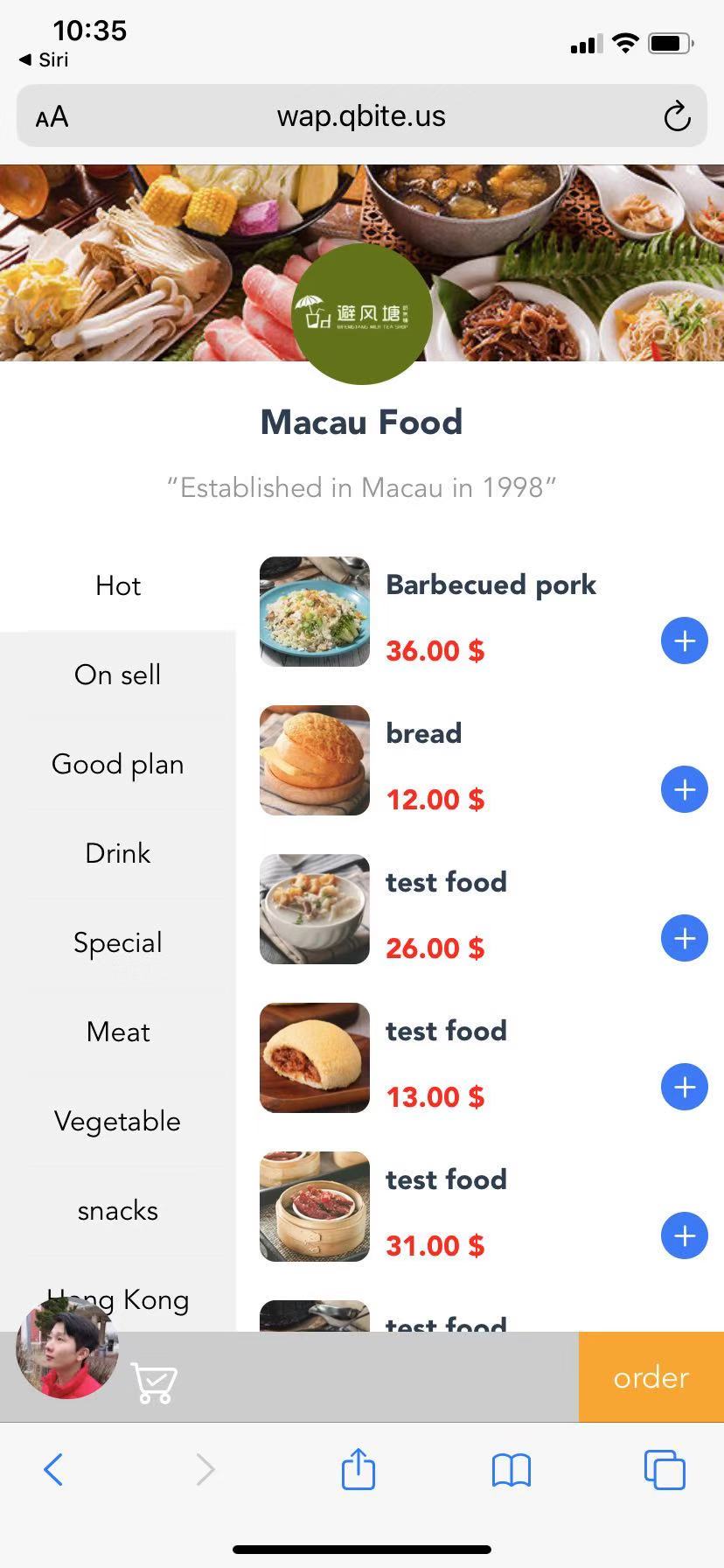Open the Vegetable category
The width and height of the screenshot is (724, 1568).
(118, 1121)
